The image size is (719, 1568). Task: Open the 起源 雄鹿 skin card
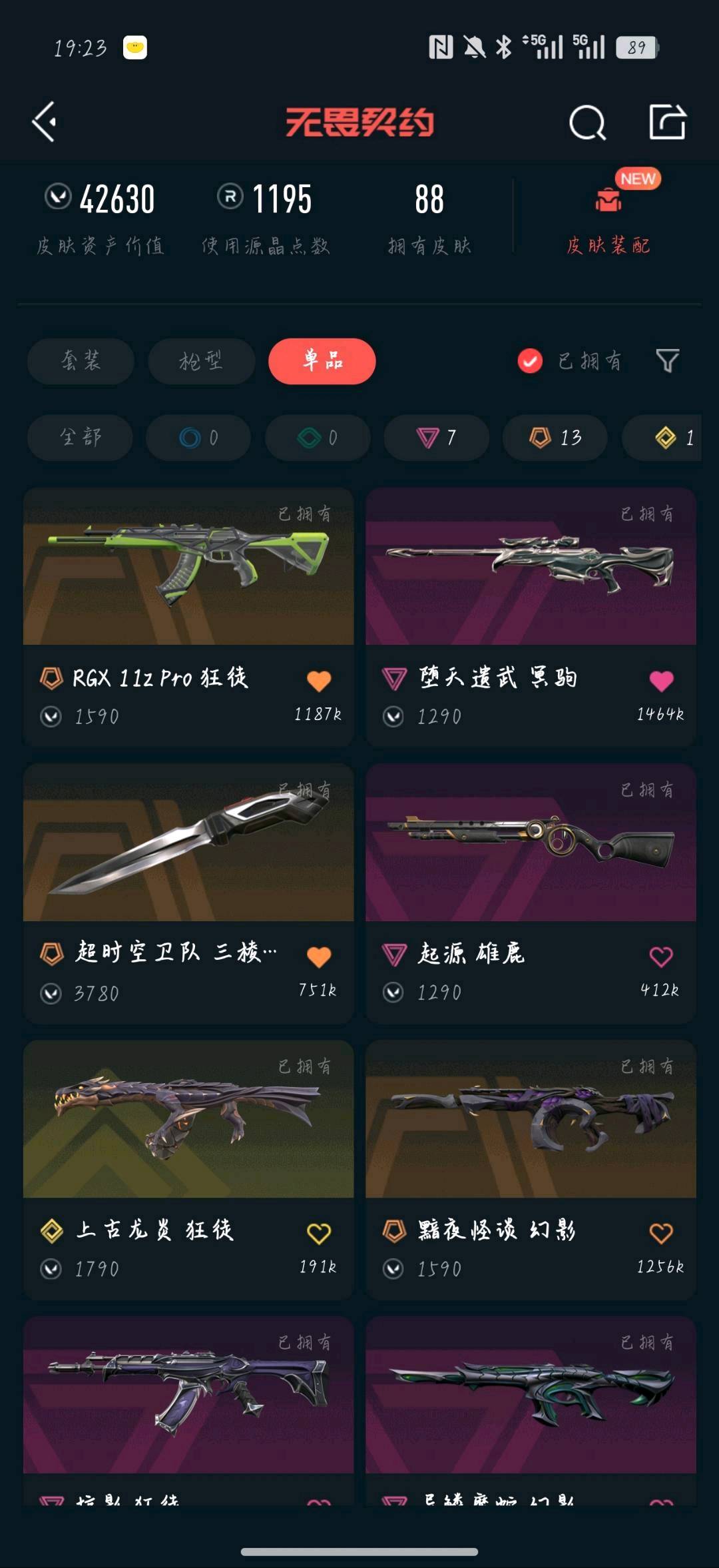[531, 893]
